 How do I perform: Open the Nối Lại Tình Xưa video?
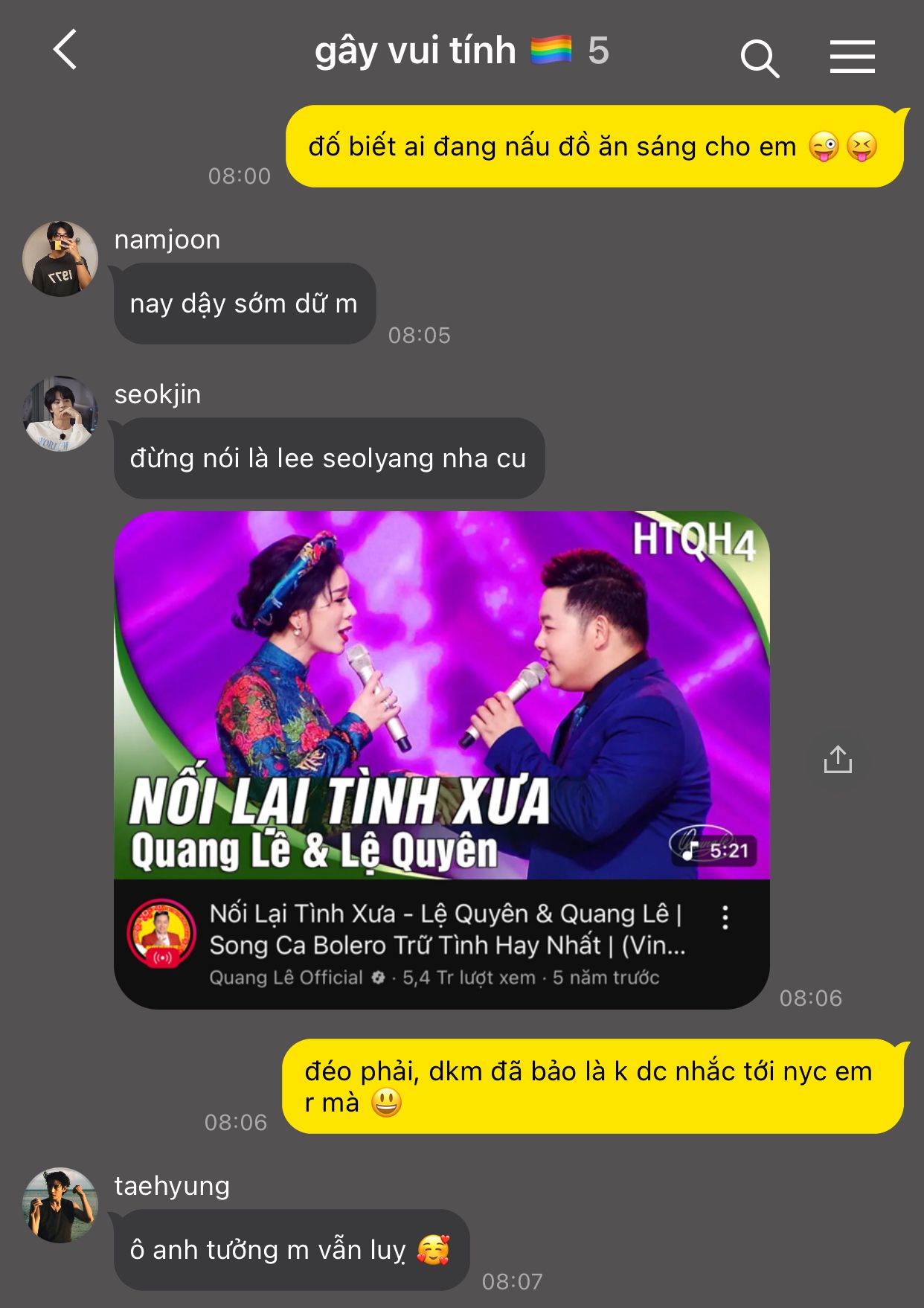tap(441, 695)
